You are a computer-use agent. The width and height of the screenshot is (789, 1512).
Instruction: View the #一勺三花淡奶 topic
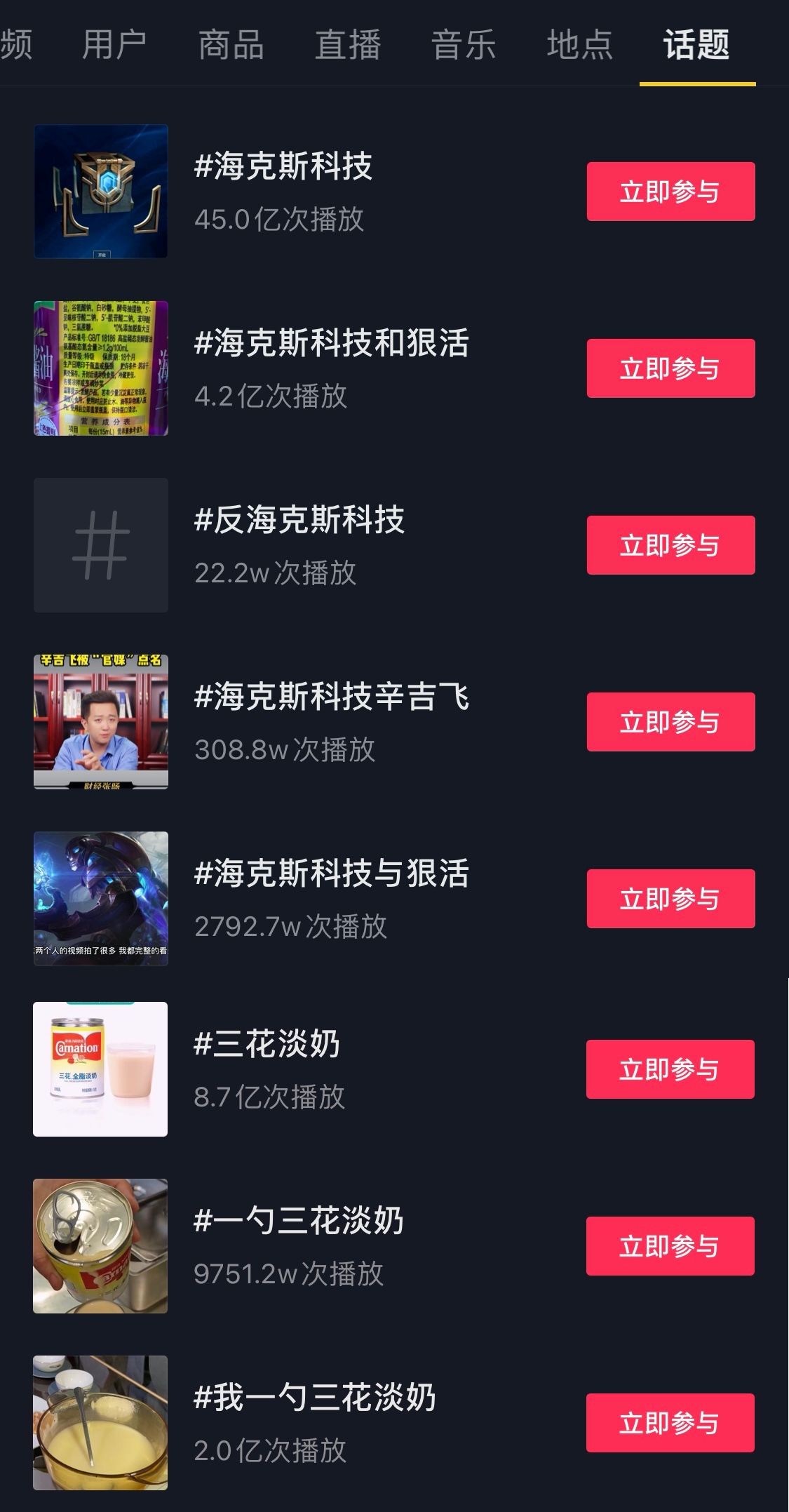(299, 1222)
